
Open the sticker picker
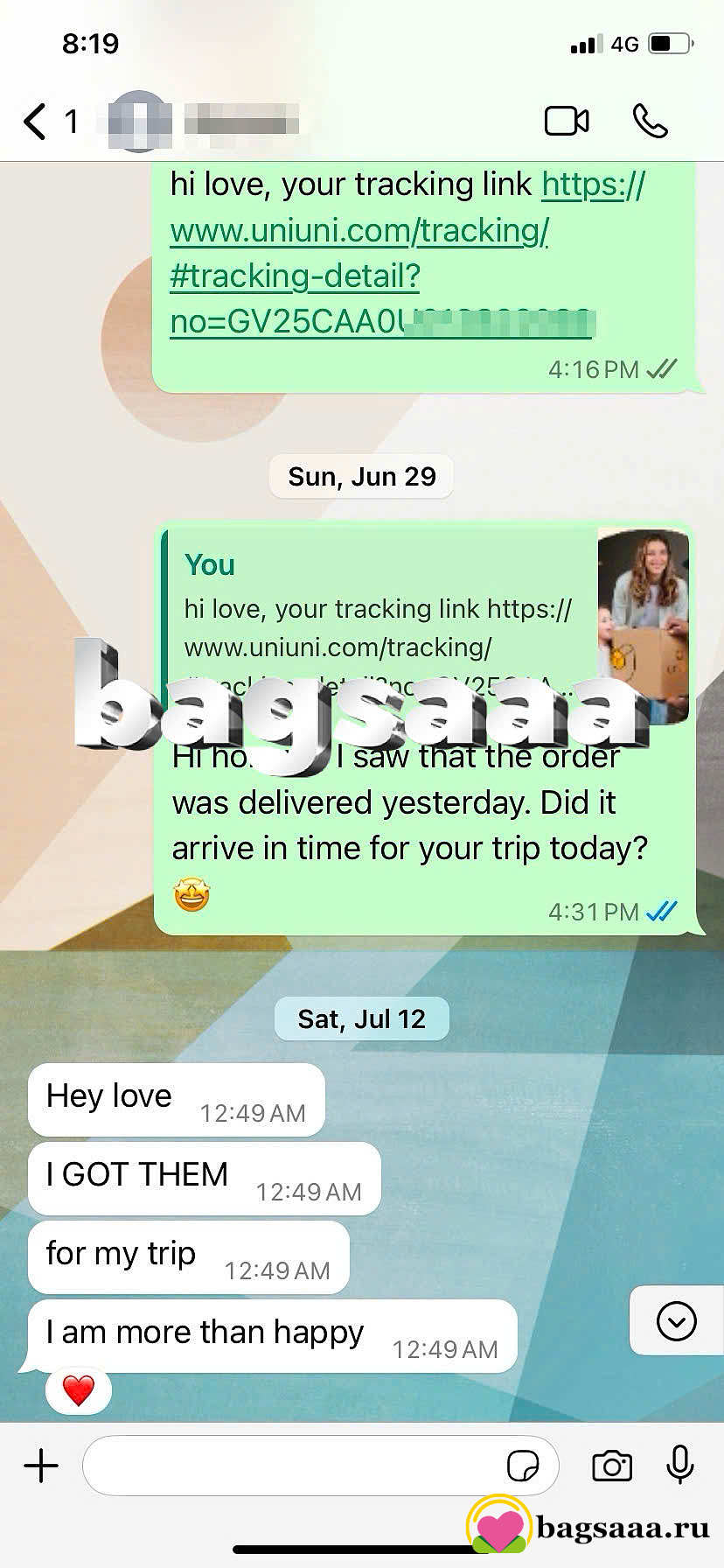pos(523,1465)
